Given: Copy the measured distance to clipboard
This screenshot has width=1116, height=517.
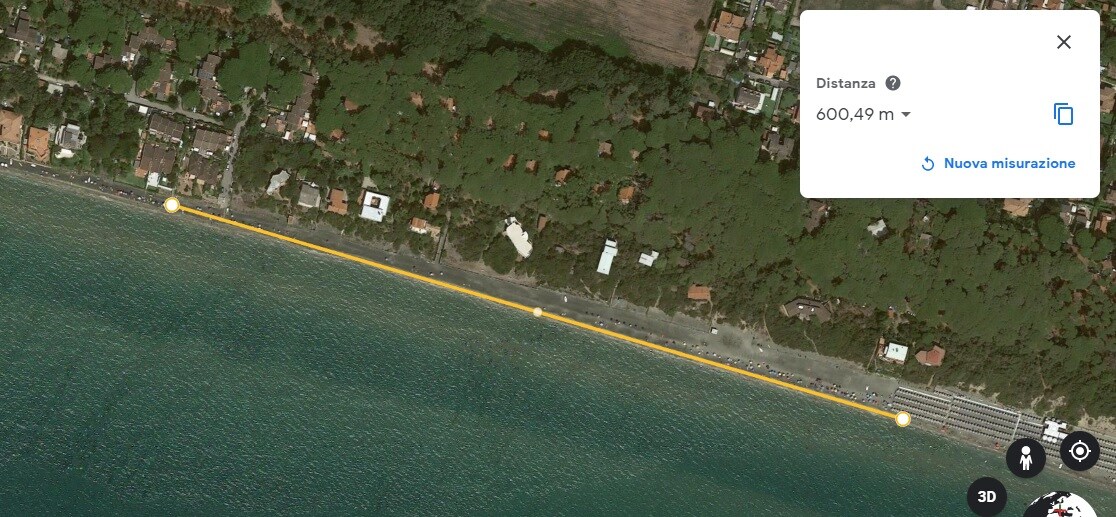Looking at the screenshot, I should click(x=1063, y=115).
